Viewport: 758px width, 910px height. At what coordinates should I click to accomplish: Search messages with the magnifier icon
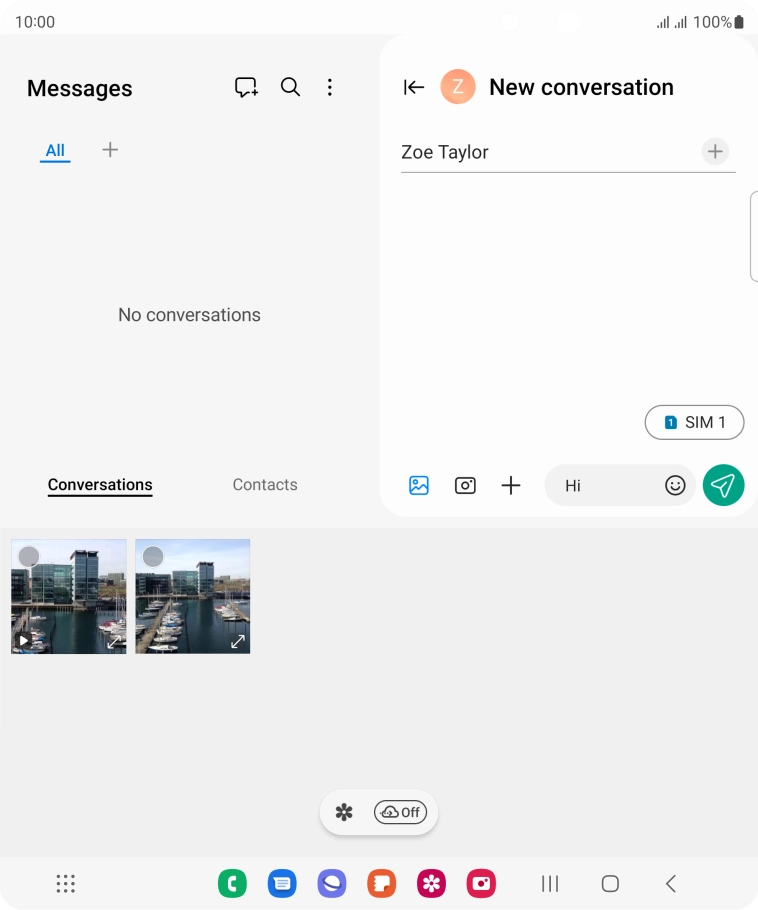tap(290, 88)
